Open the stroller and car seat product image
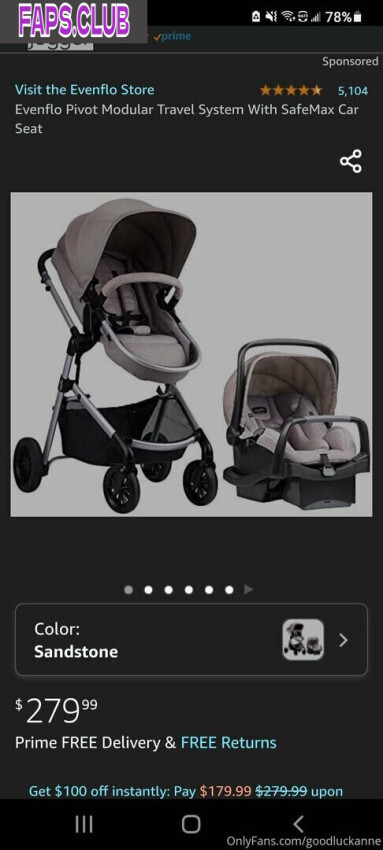The height and width of the screenshot is (850, 383). [x=191, y=355]
